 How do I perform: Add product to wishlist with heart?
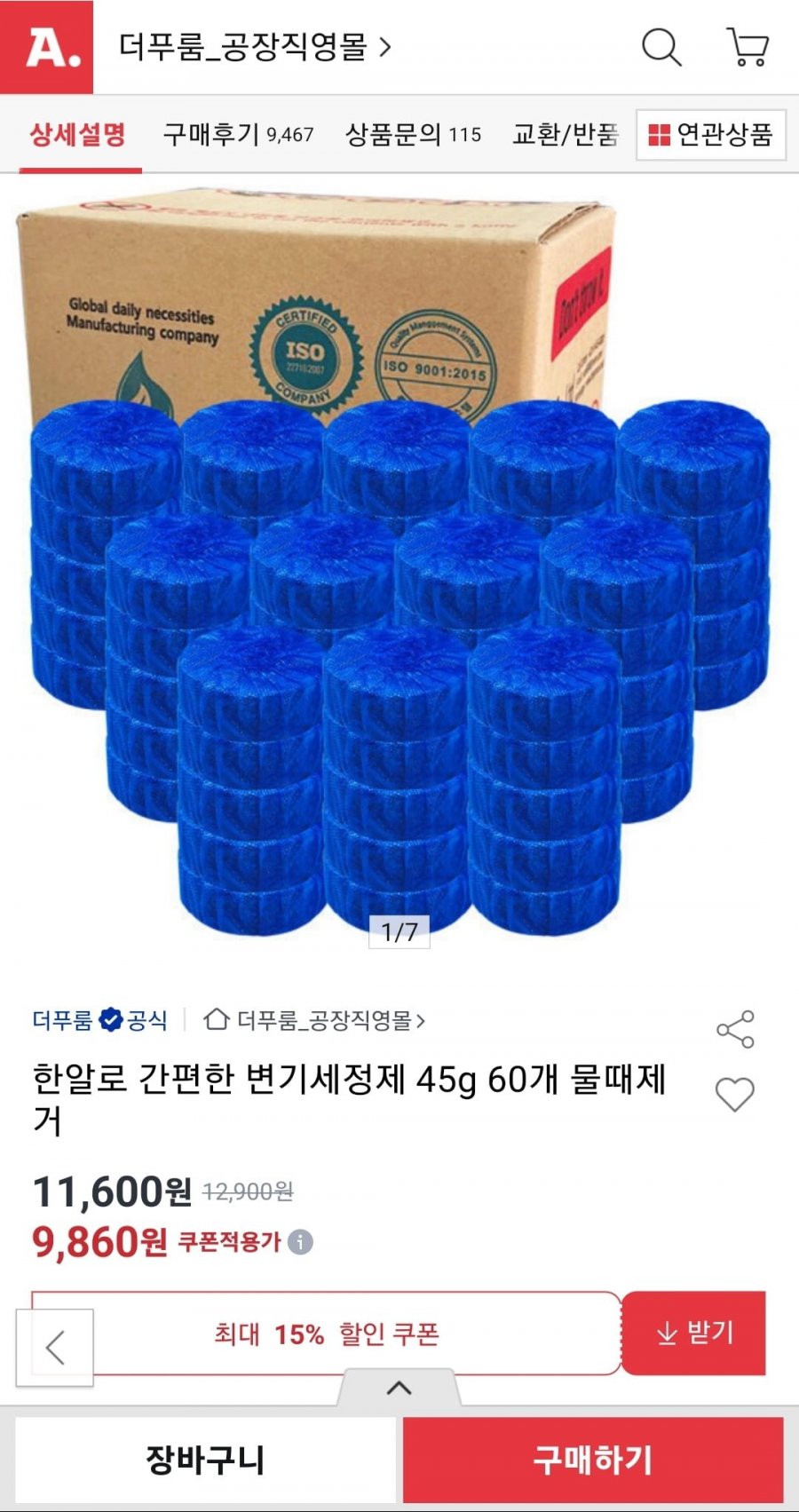(735, 1094)
